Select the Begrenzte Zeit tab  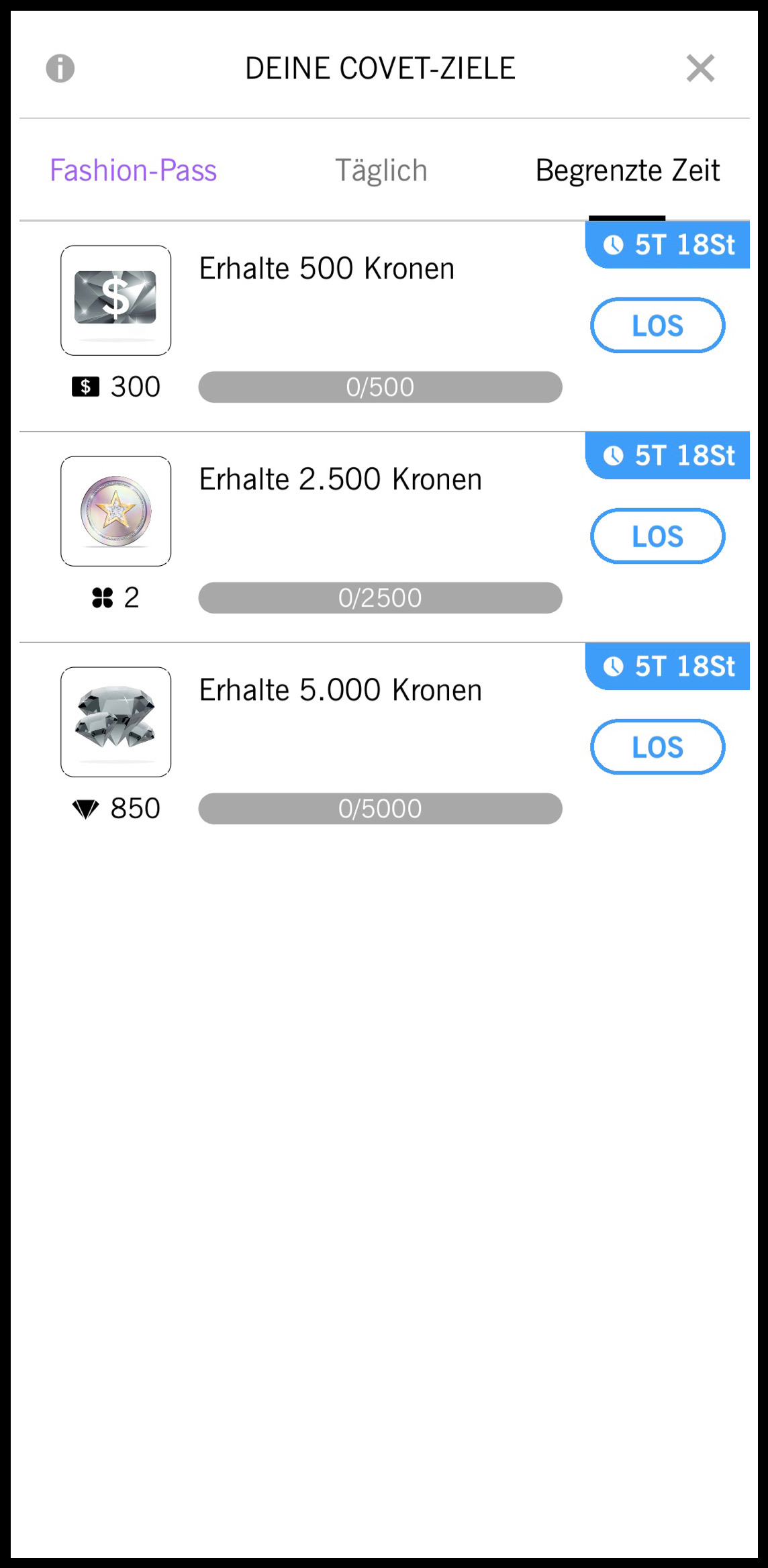(x=627, y=170)
